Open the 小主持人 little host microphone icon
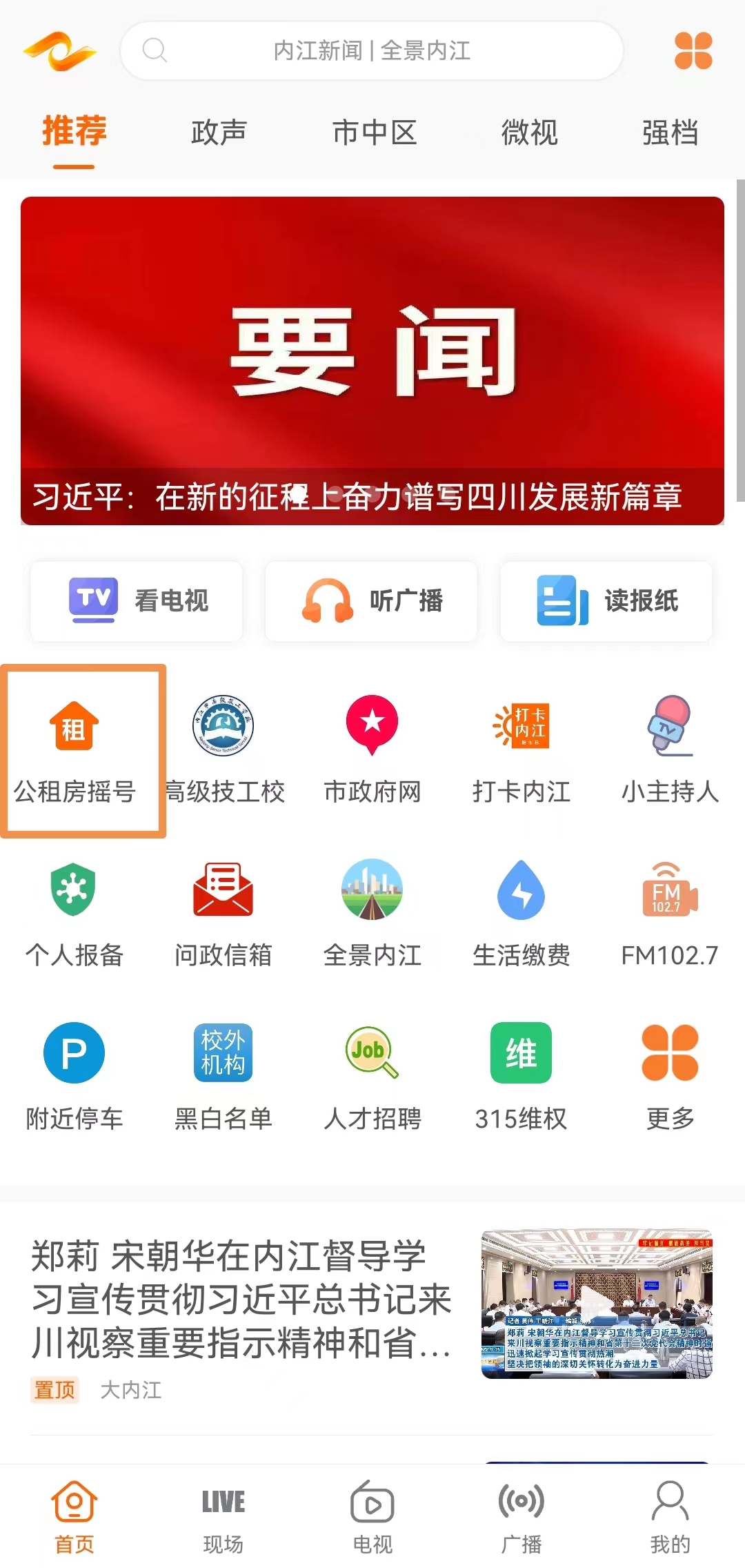 click(670, 749)
